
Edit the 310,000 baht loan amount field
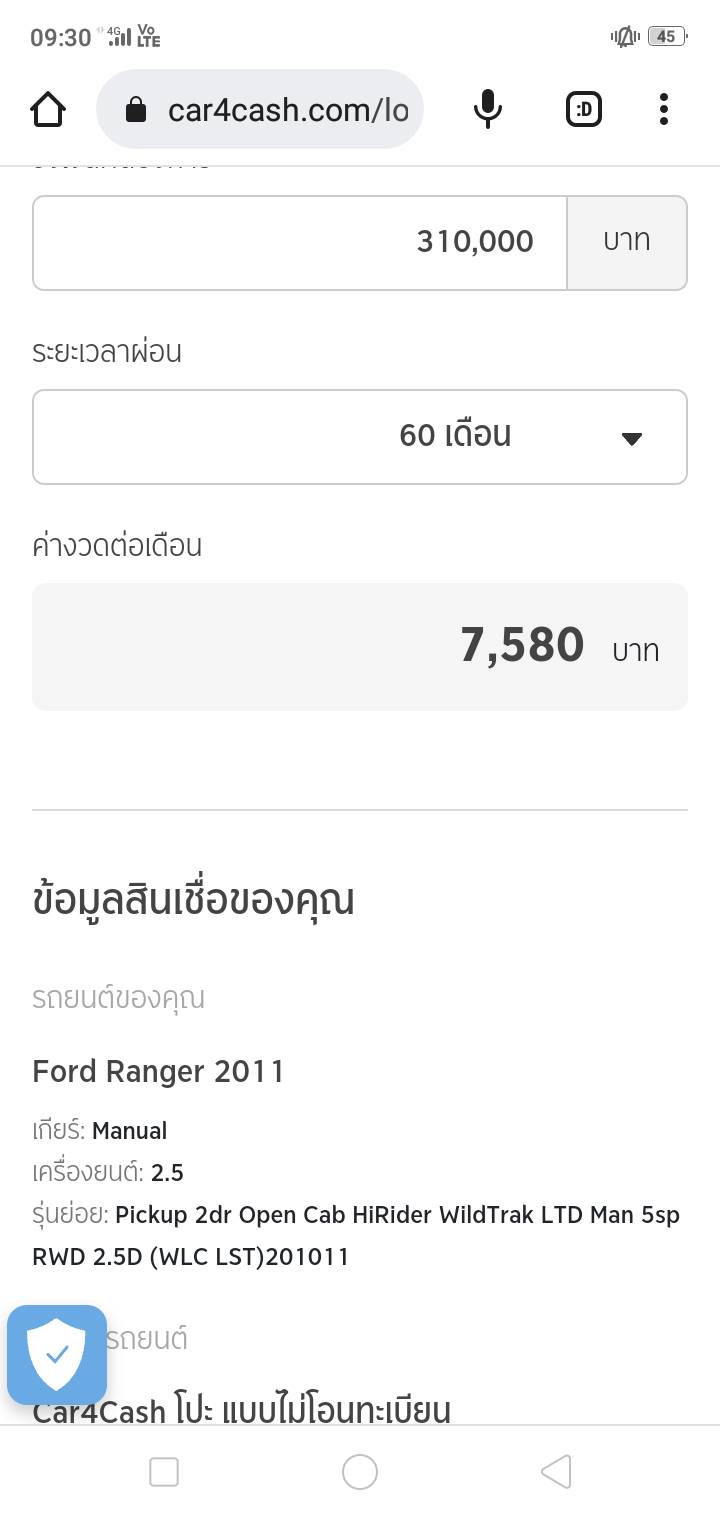pyautogui.click(x=300, y=243)
